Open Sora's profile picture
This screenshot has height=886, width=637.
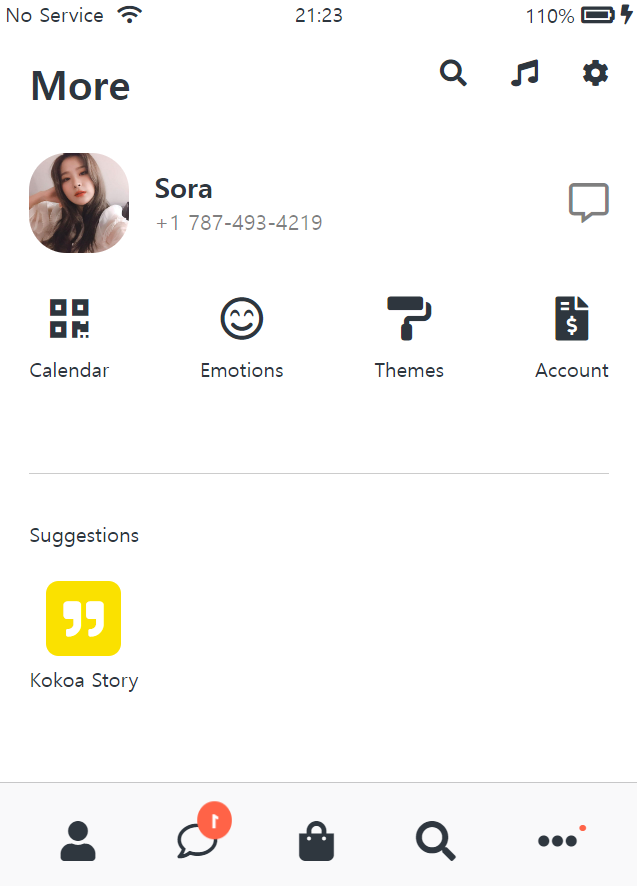click(79, 202)
